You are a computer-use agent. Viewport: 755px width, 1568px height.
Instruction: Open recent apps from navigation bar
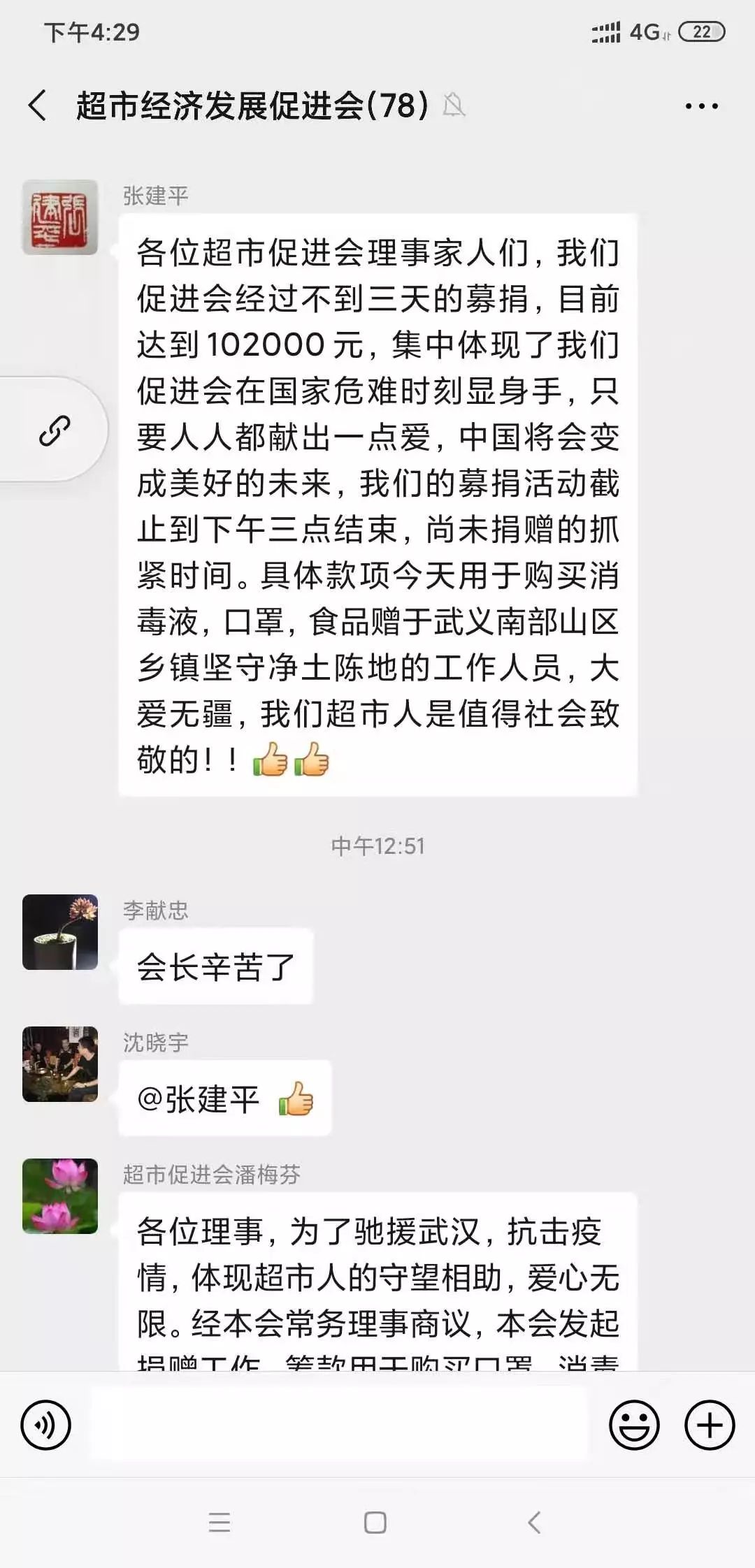coord(220,1523)
